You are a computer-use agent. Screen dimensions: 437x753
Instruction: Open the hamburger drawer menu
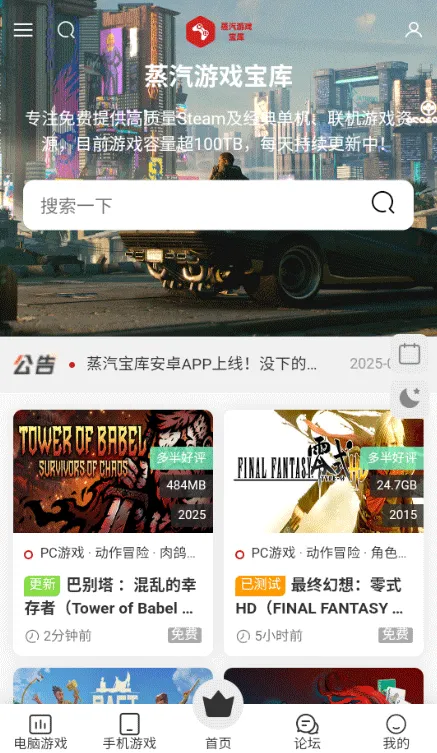point(23,30)
